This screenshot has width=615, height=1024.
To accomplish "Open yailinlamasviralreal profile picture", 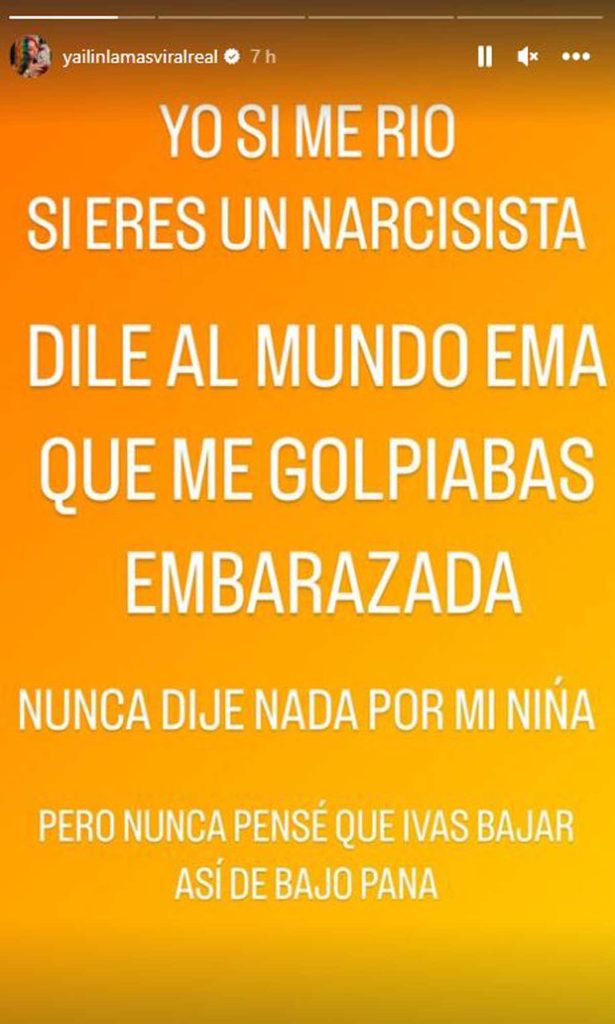I will 30,57.
